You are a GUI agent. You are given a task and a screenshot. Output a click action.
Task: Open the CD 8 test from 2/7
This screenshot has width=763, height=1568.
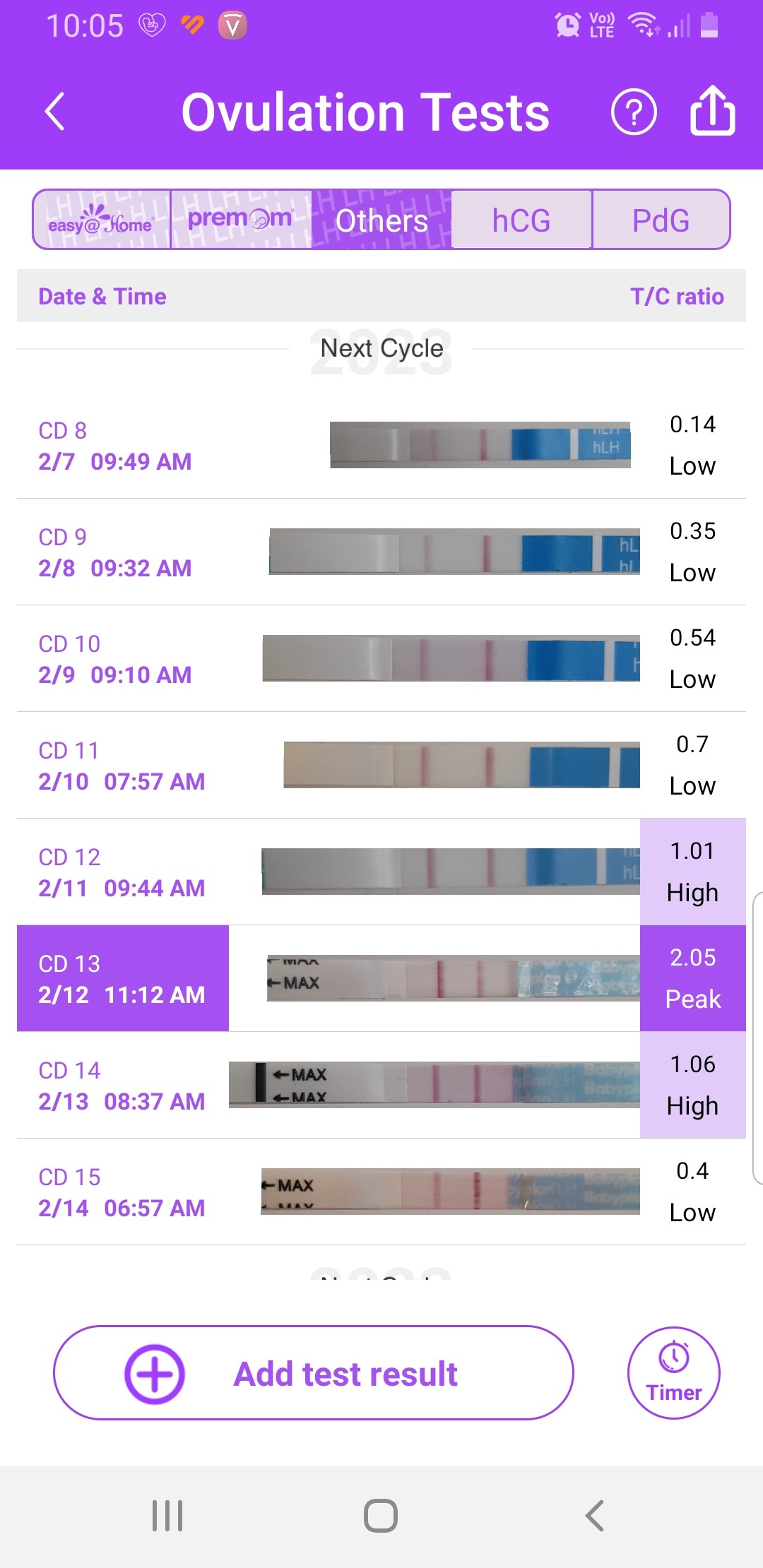pos(381,446)
